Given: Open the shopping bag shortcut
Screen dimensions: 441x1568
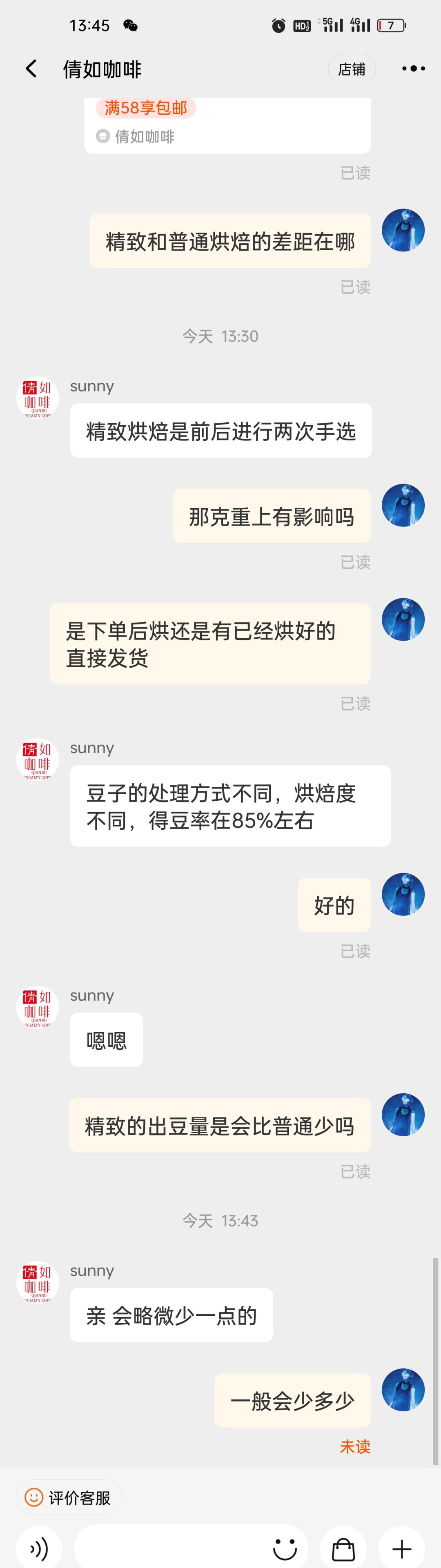Looking at the screenshot, I should point(343,1548).
